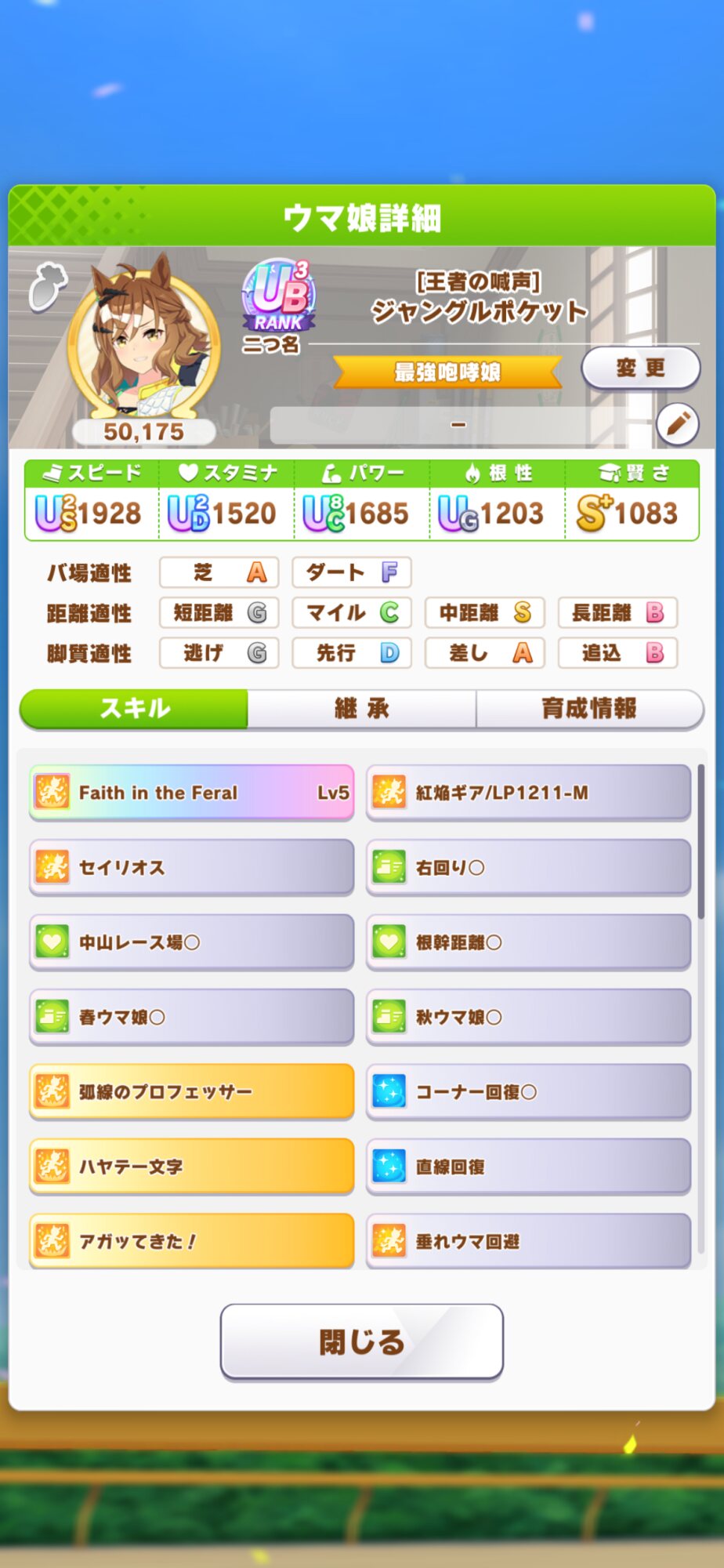
Task: Open the 弧線のプロフェッサー skill
Action: point(192,1091)
